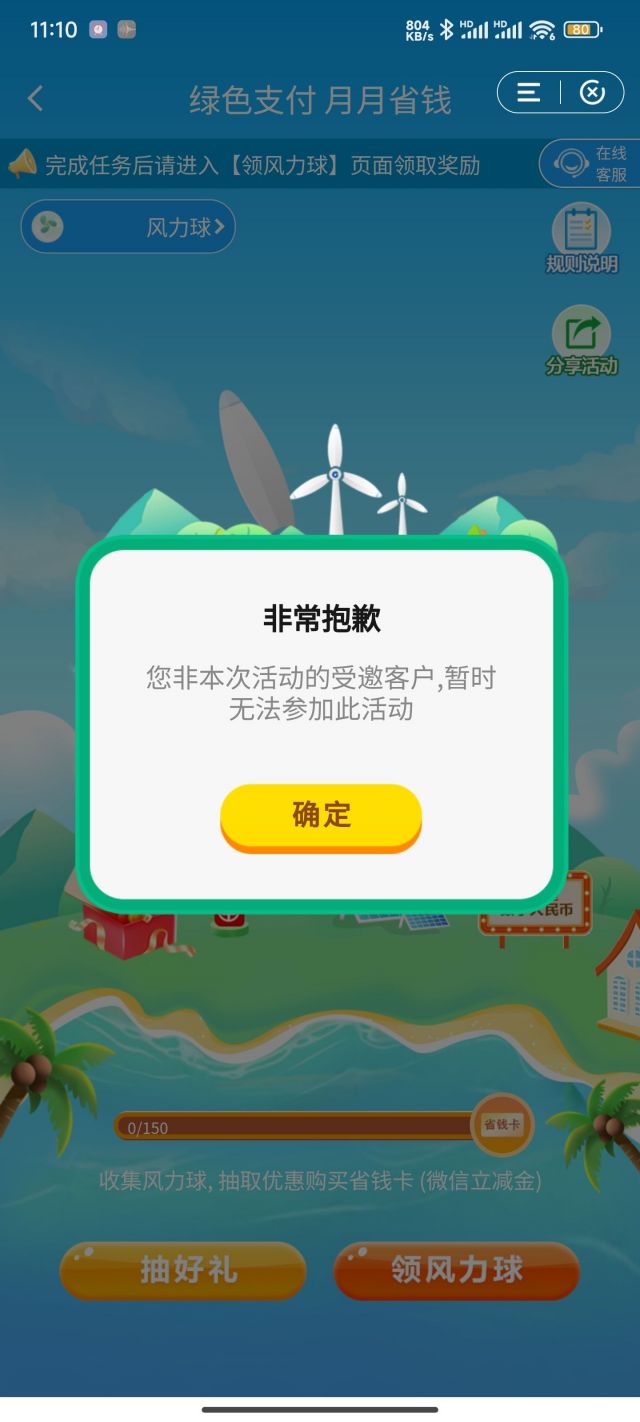Open the 风力球 balance chip
Screen dimensions: 640x1422
[x=128, y=227]
